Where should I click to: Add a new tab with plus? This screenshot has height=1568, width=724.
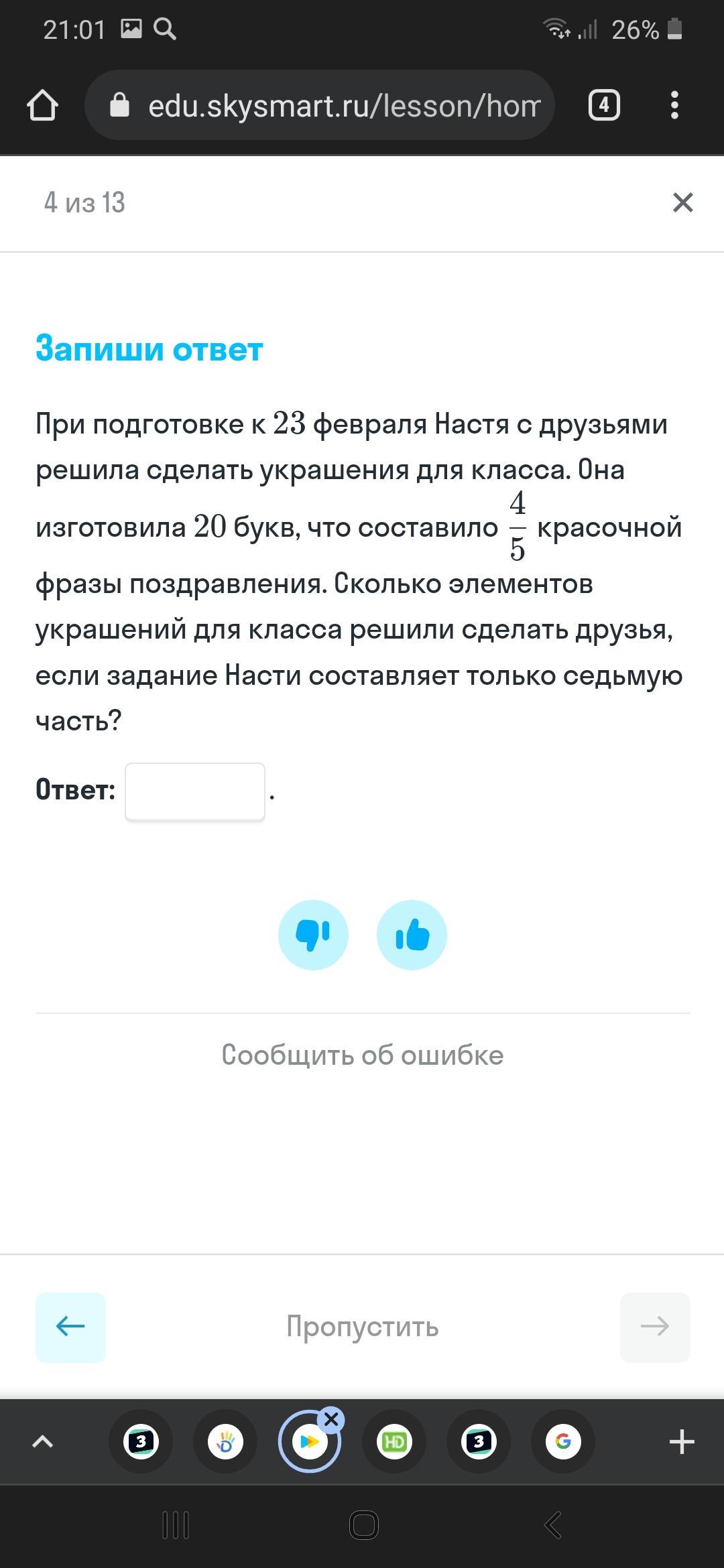tap(682, 1441)
